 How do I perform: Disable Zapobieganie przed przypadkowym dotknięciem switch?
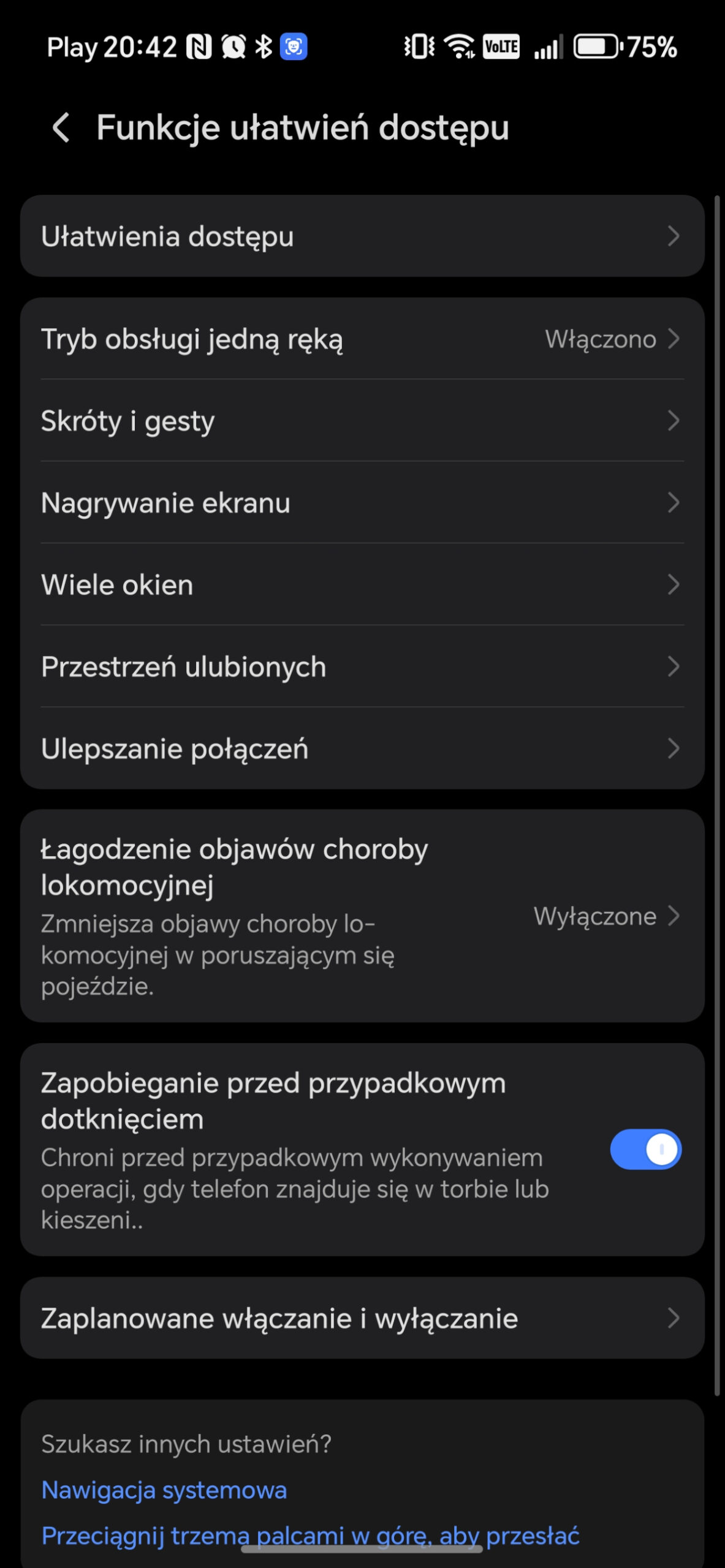tap(645, 1150)
